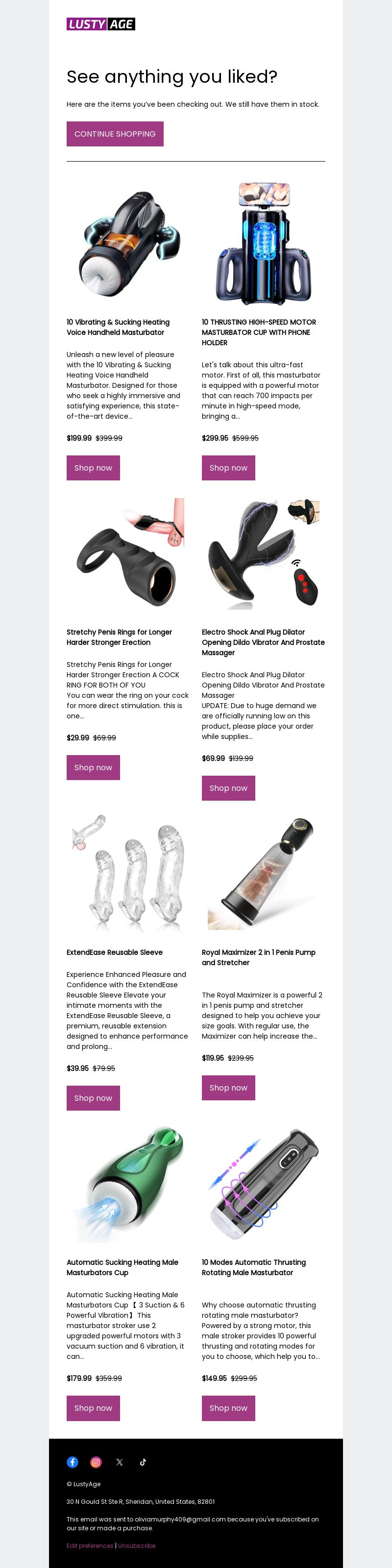Screen dimensions: 392x1568
Task: Open the Royal Maximizer product image
Action: 263,874
